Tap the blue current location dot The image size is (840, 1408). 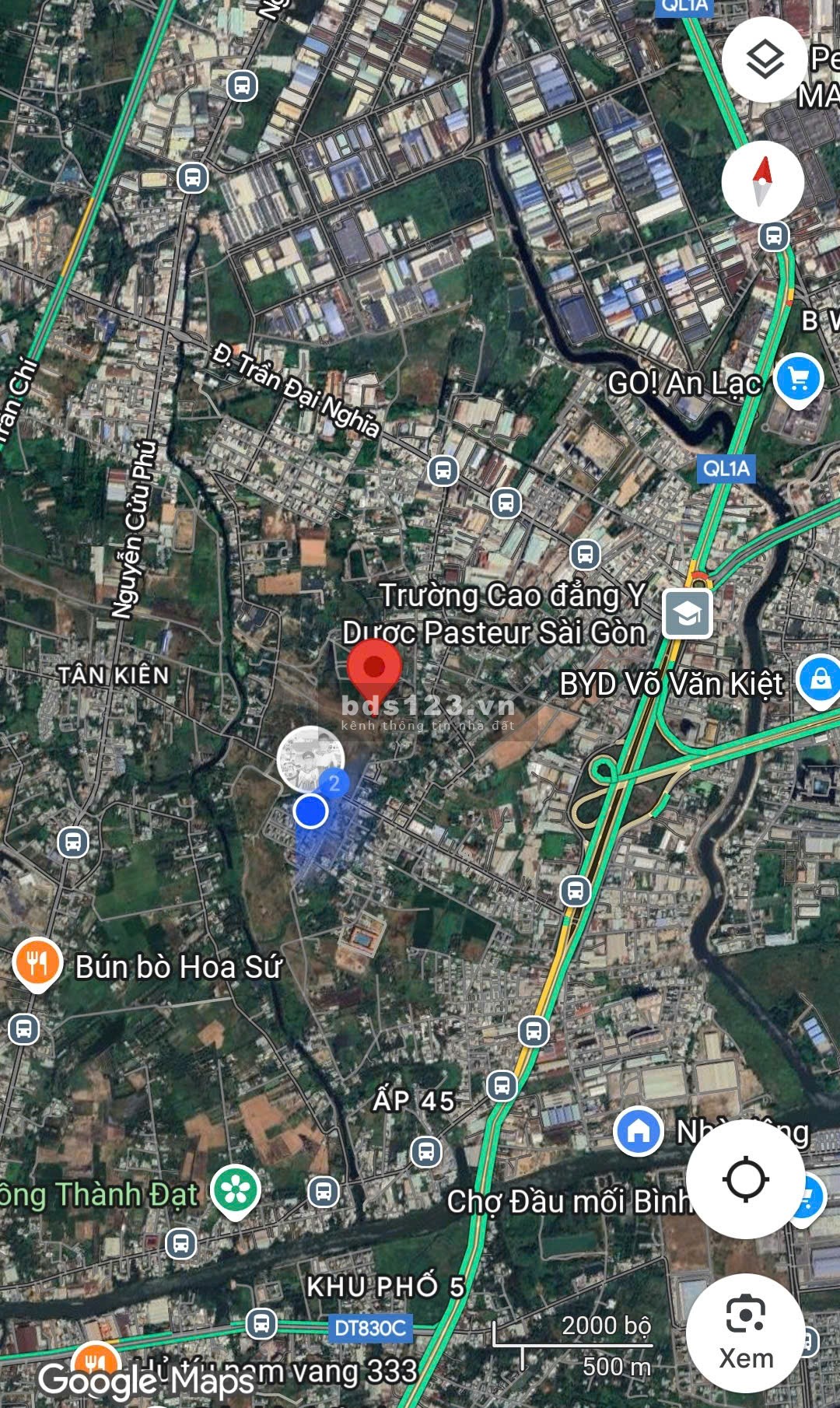coord(310,811)
